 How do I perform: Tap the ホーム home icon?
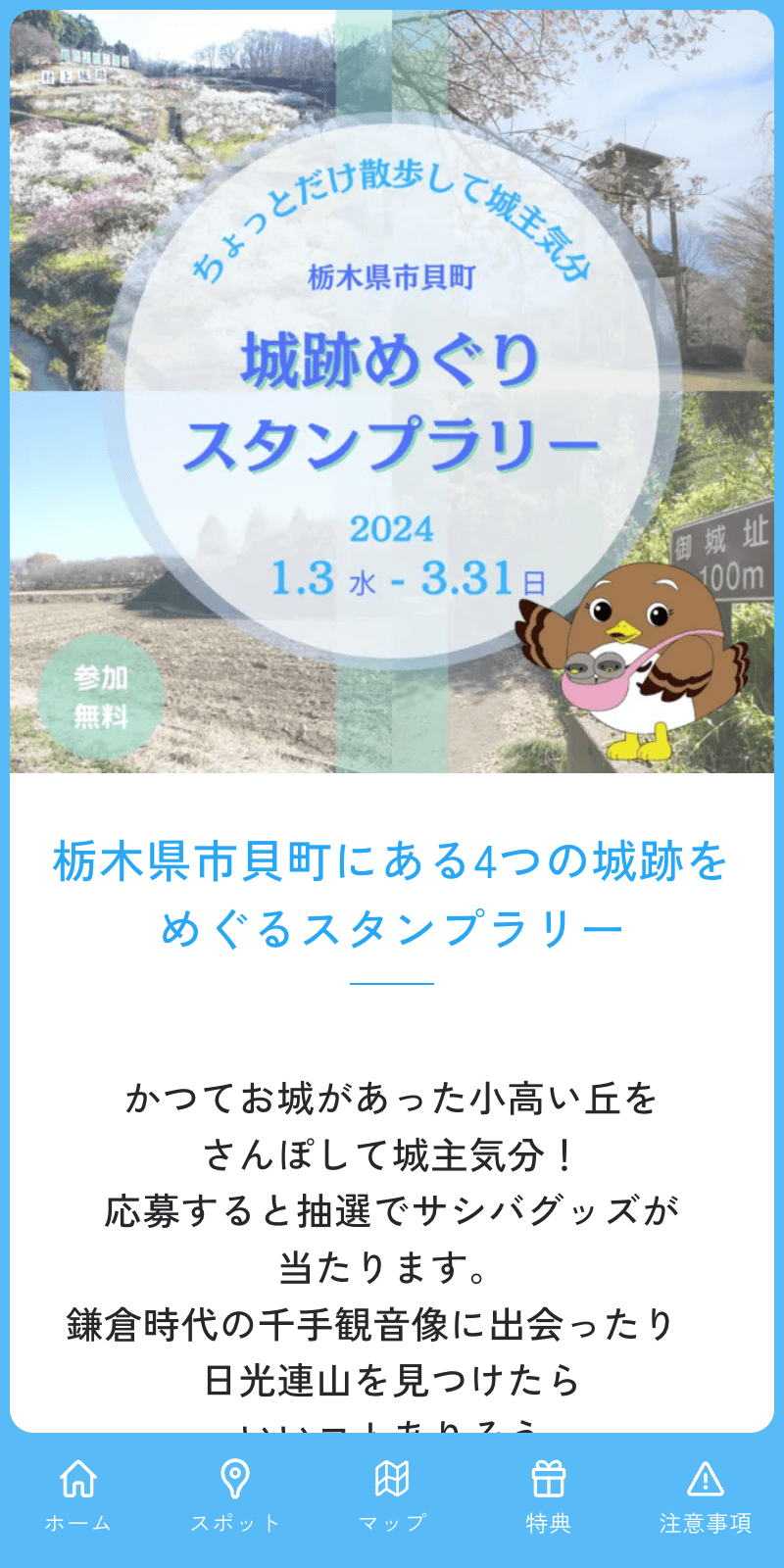(x=77, y=1480)
